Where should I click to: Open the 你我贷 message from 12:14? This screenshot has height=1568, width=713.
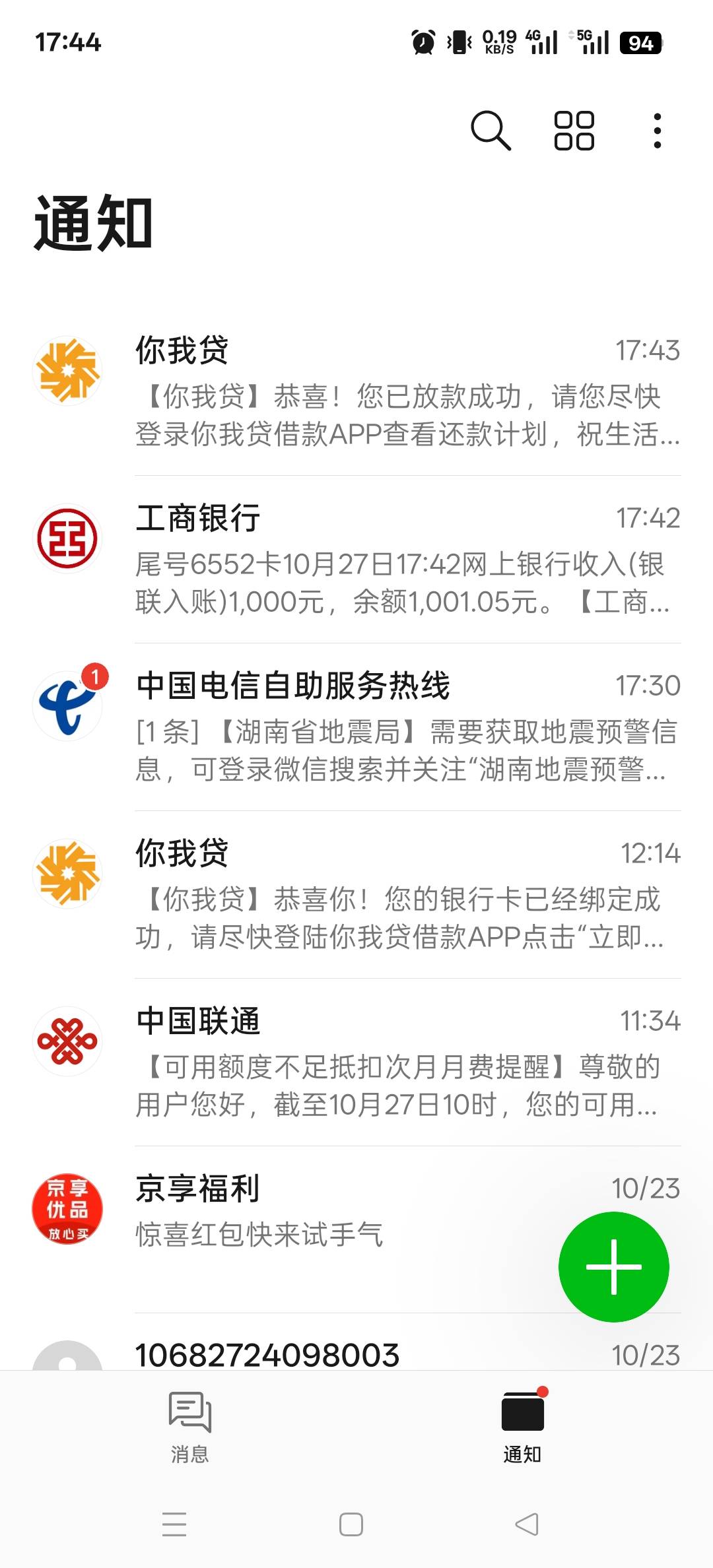pyautogui.click(x=407, y=895)
